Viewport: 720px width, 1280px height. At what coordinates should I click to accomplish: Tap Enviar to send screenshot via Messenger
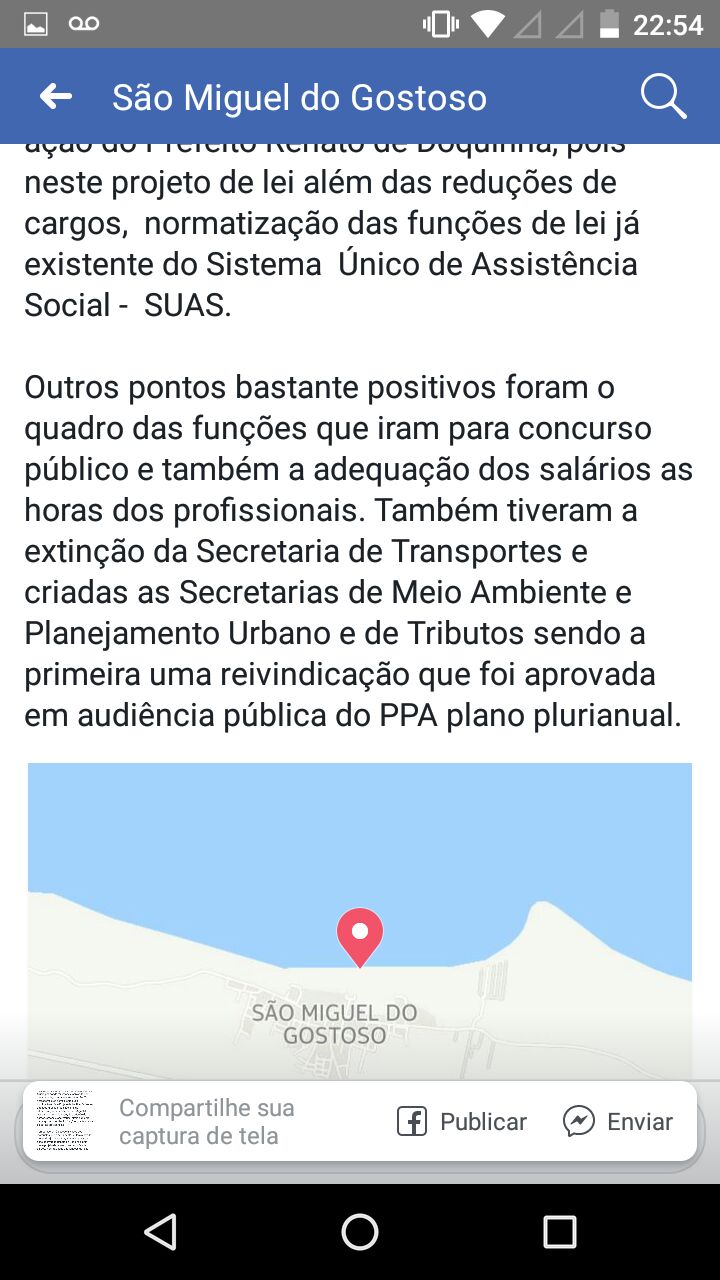(x=618, y=1122)
